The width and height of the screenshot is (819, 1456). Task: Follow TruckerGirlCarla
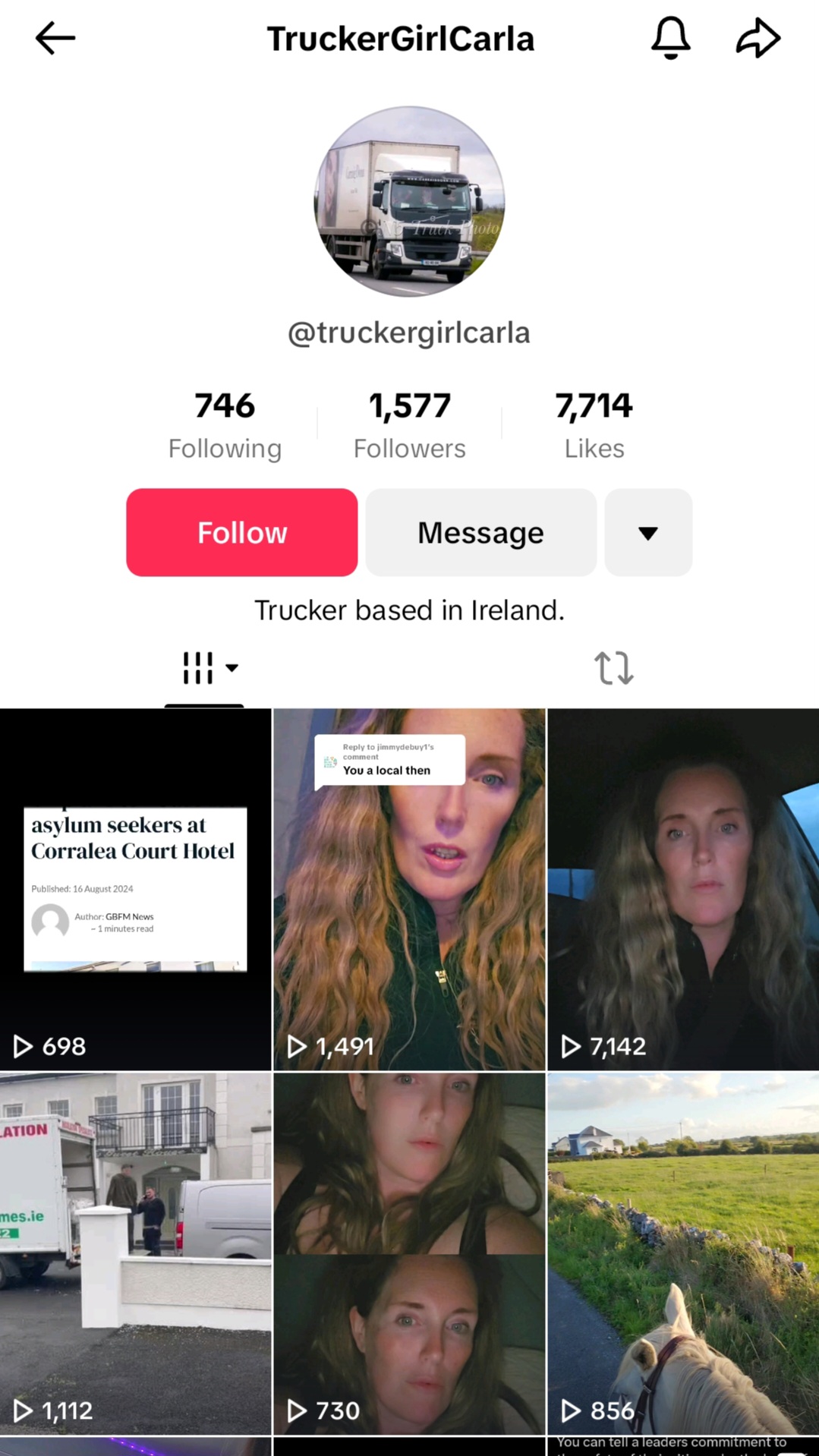tap(241, 532)
